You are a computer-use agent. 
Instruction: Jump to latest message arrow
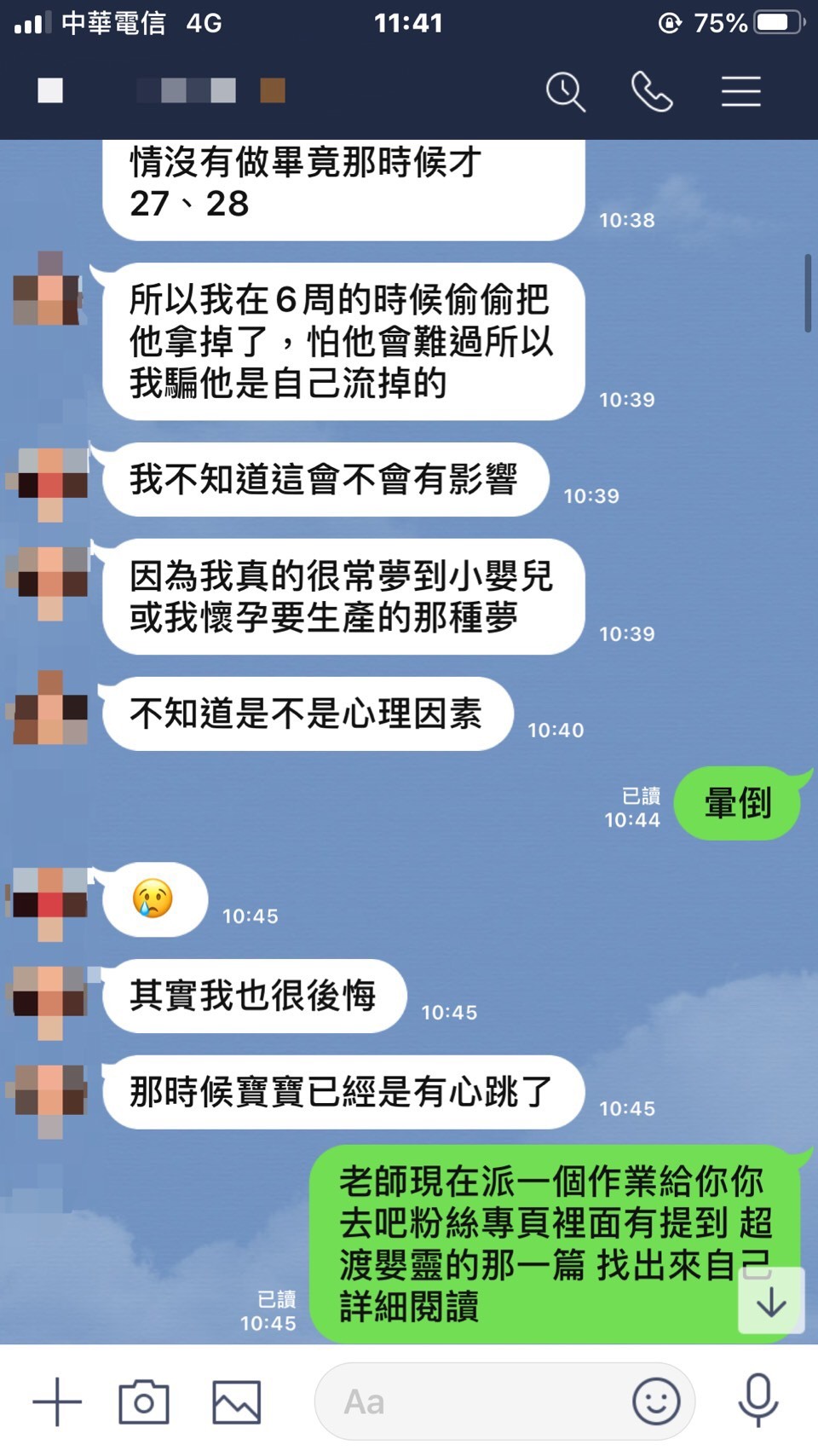[771, 1301]
